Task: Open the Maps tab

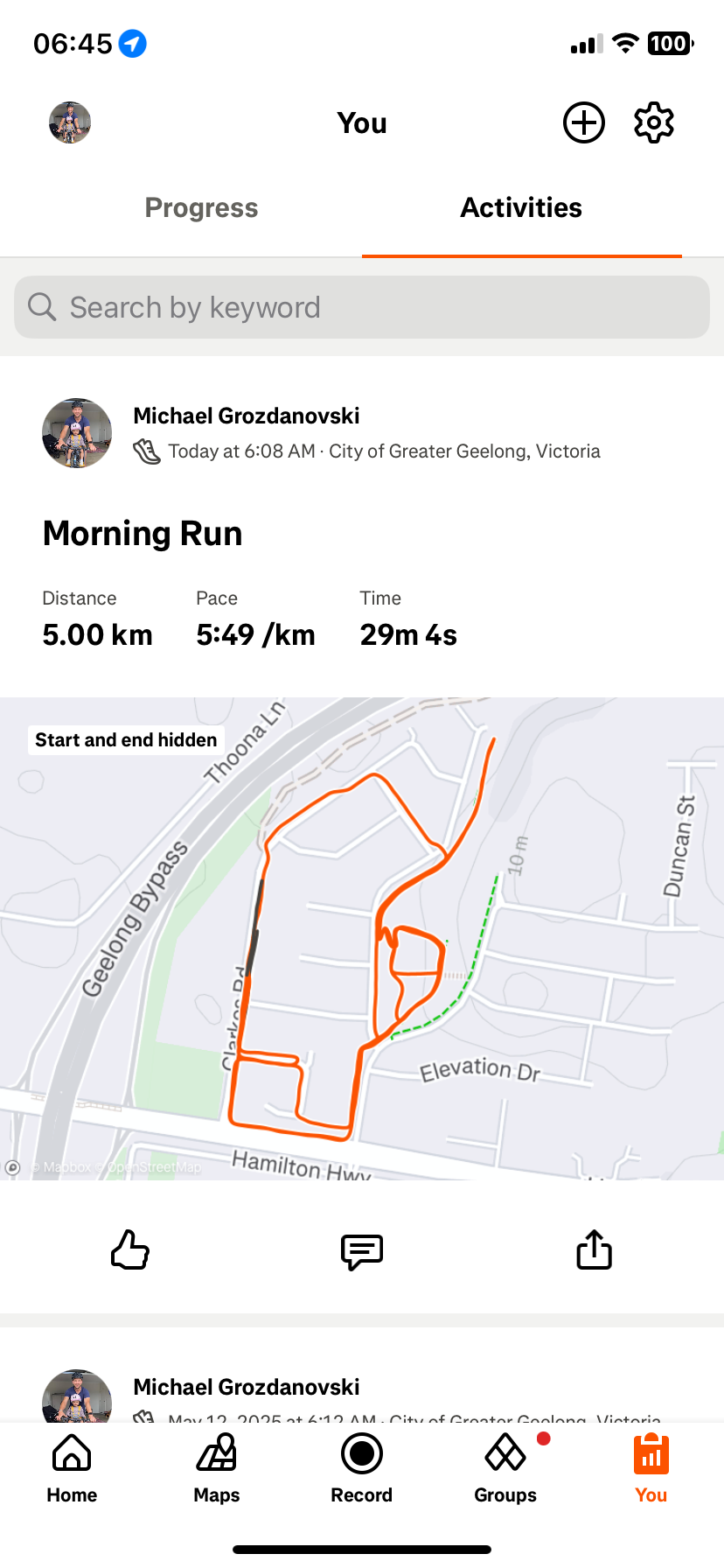Action: coord(217,1468)
